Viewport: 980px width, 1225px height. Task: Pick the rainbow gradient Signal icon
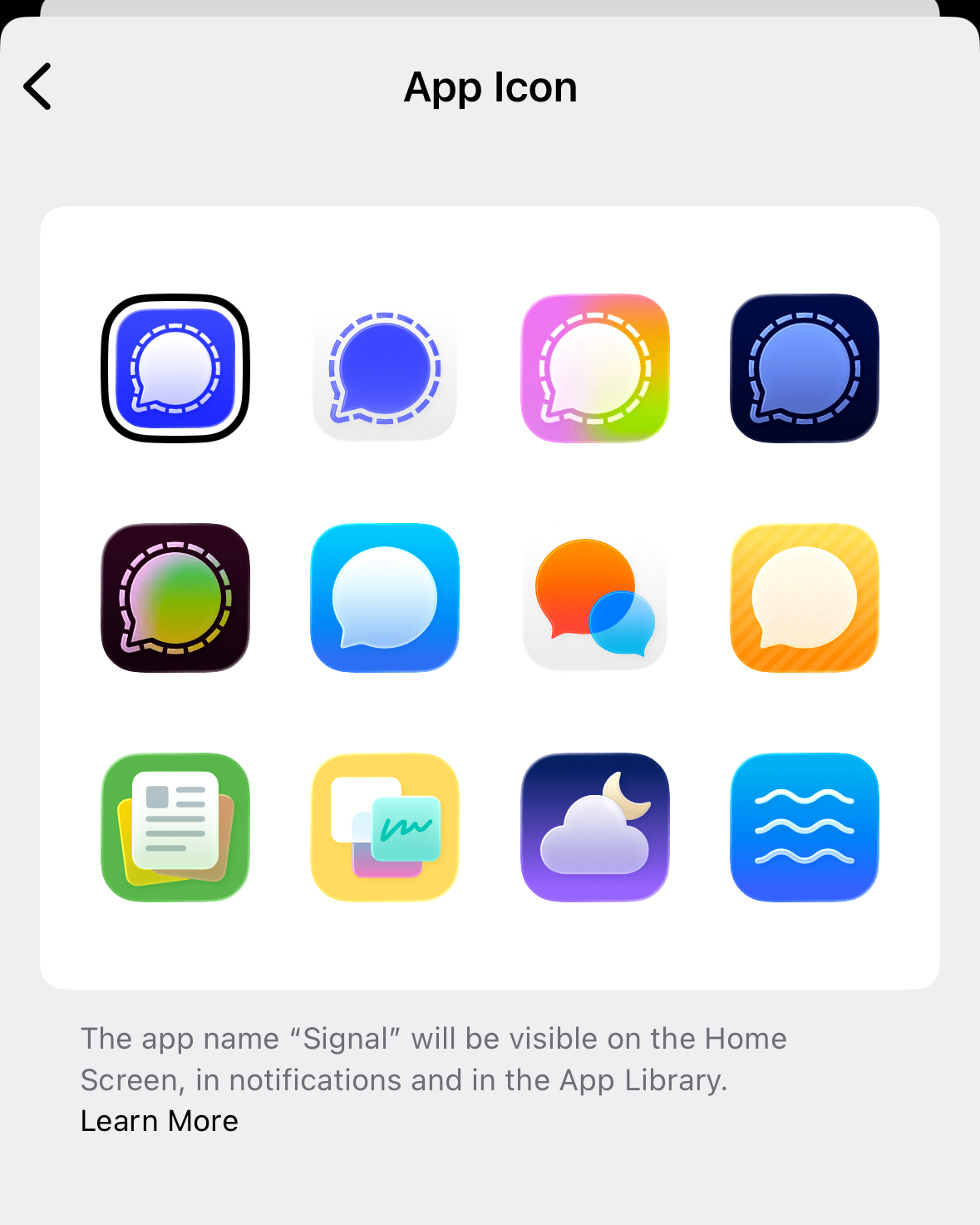[x=595, y=368]
